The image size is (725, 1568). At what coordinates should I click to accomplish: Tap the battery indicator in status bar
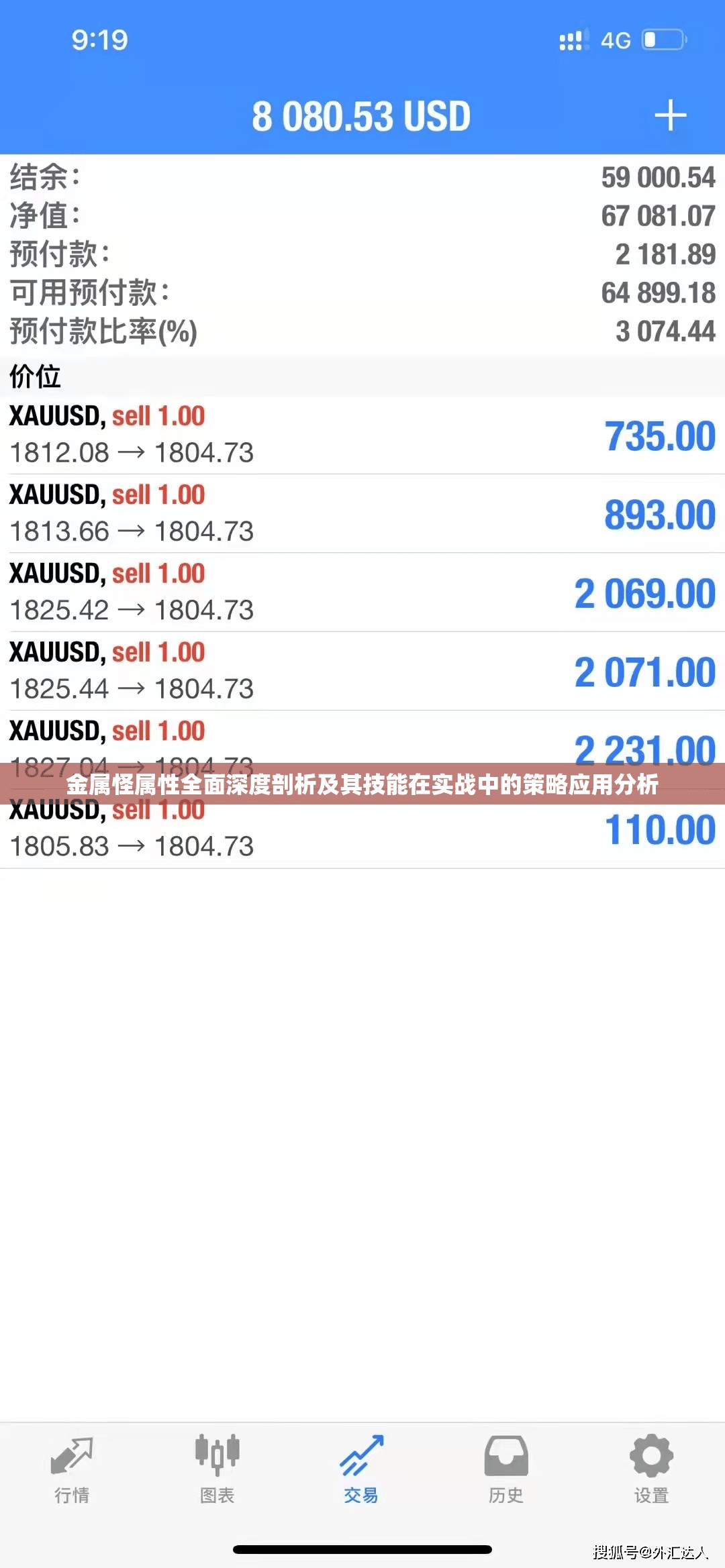pyautogui.click(x=662, y=42)
